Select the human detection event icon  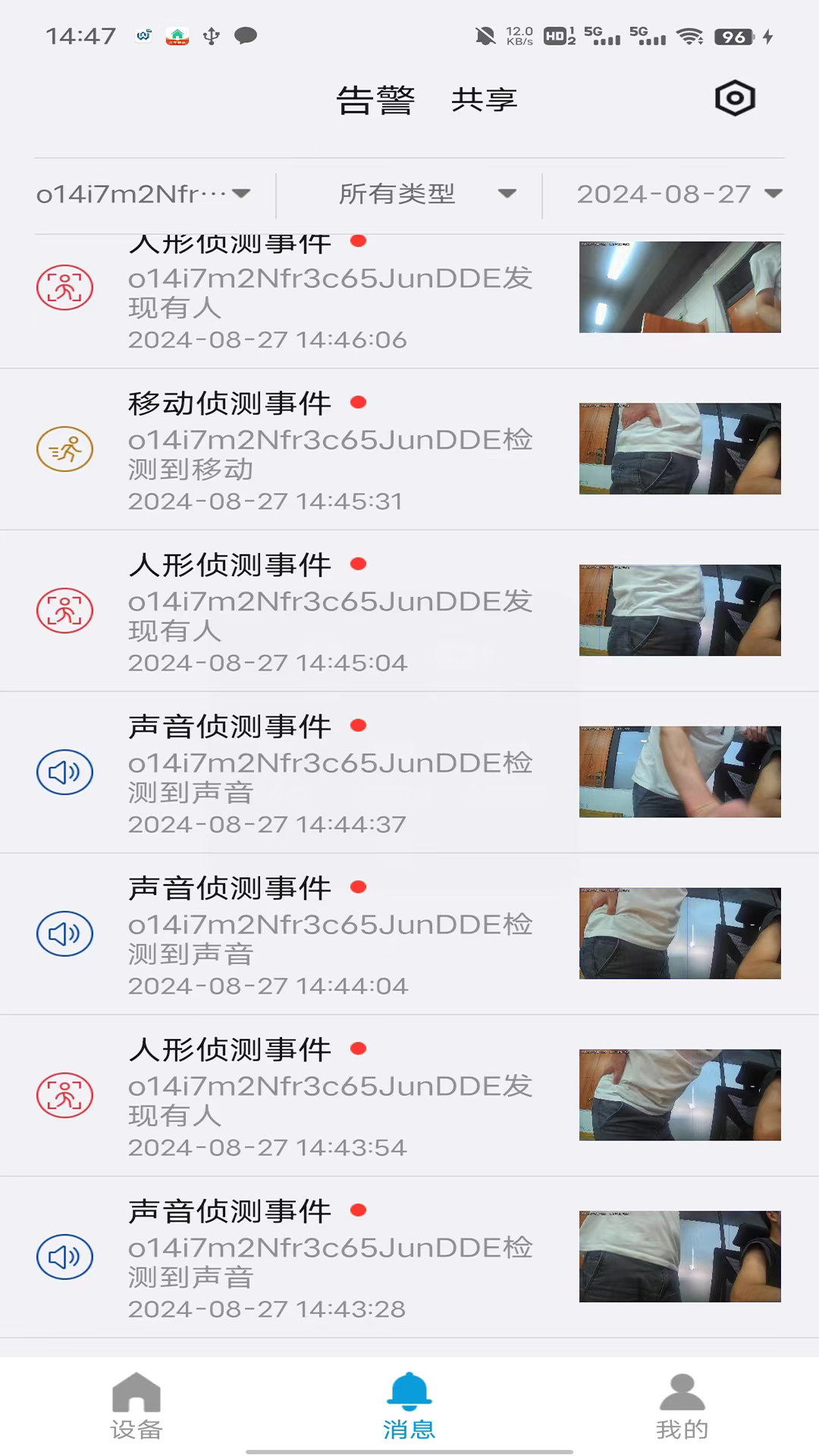click(64, 288)
